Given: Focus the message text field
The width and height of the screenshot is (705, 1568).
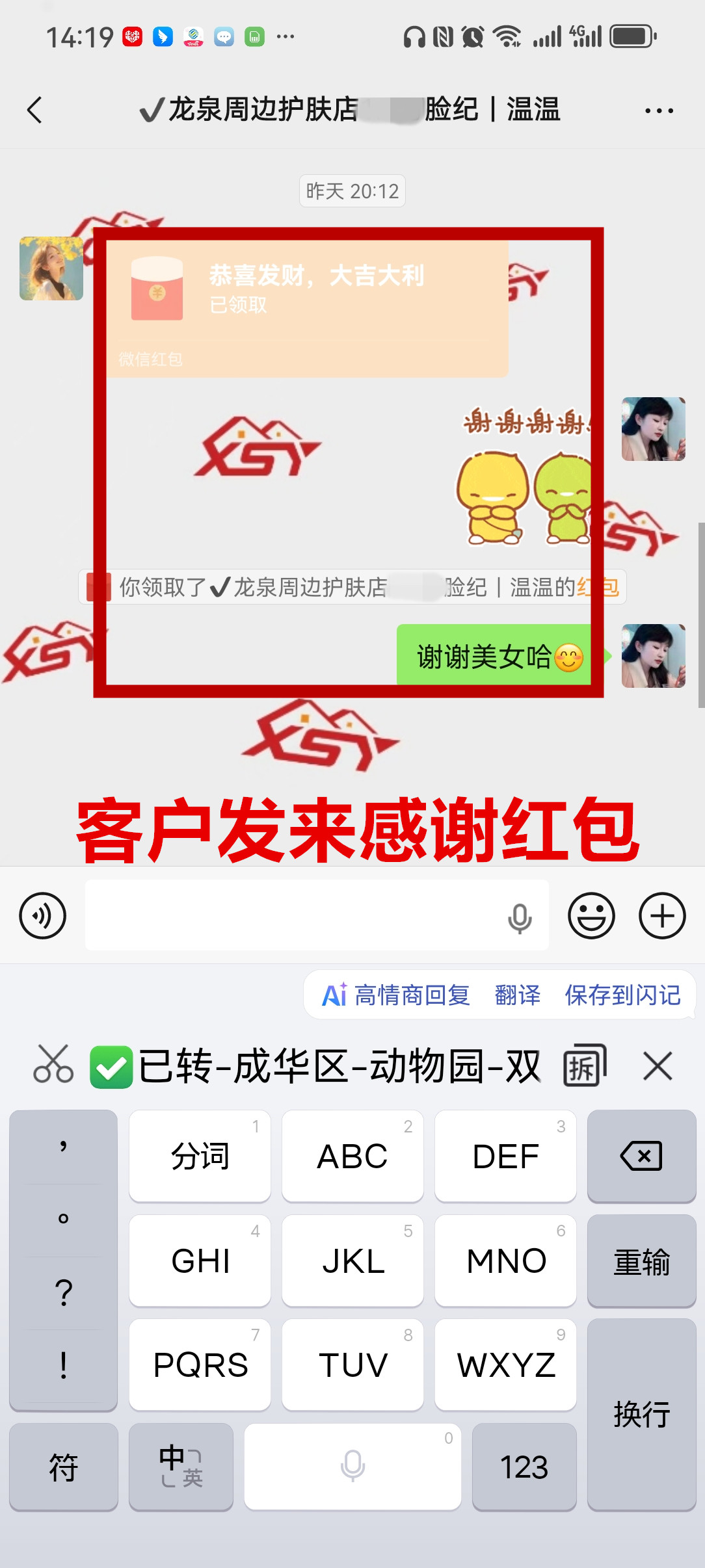Looking at the screenshot, I should 293,915.
